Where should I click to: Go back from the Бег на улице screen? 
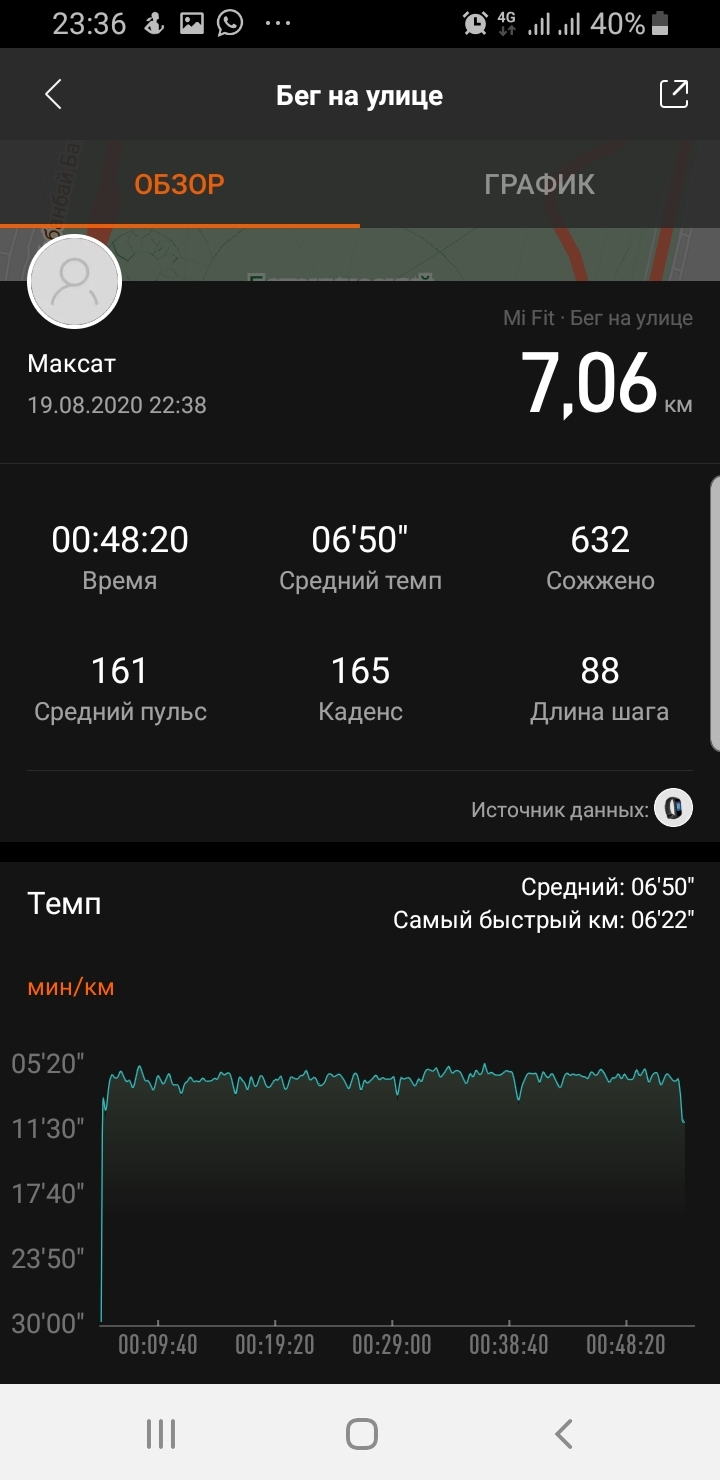coord(54,95)
